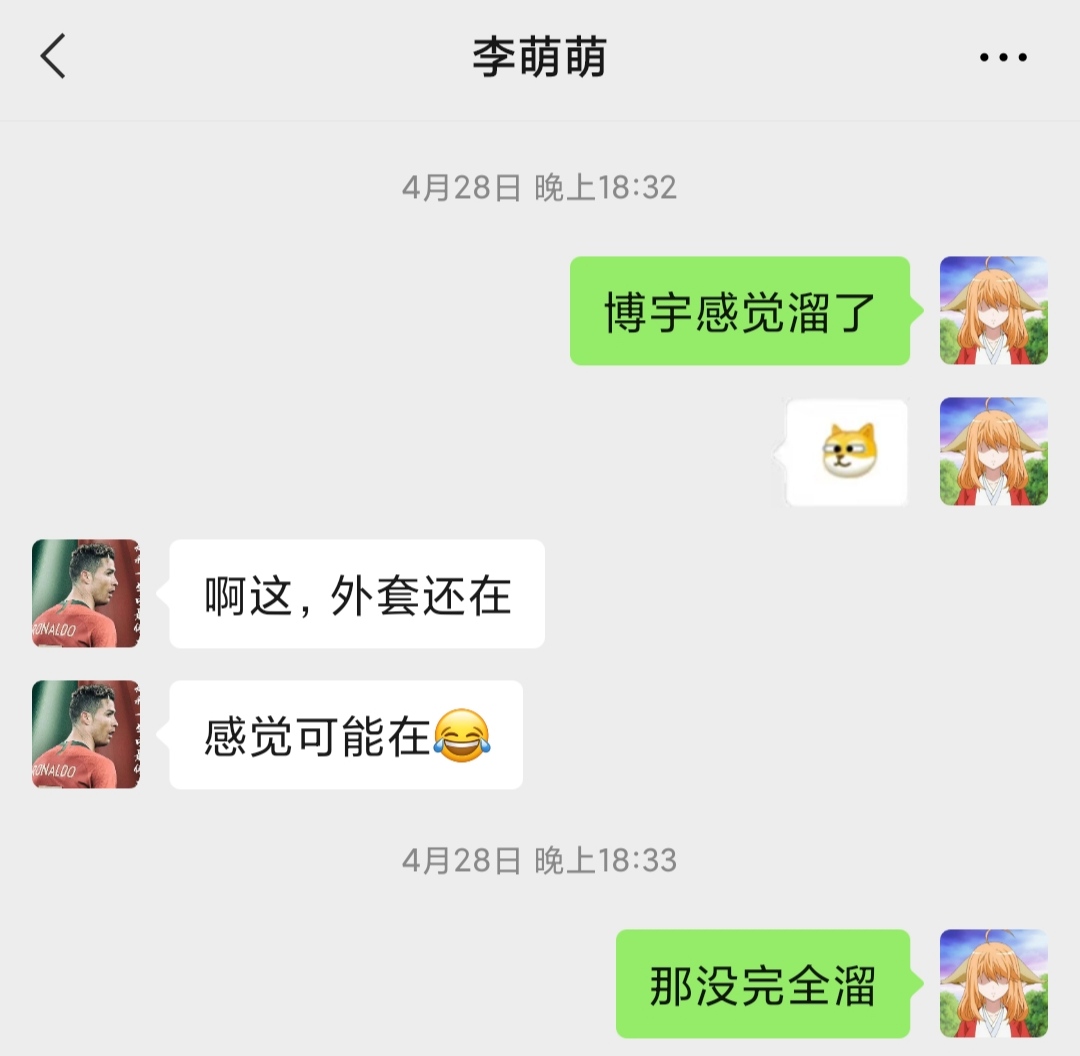This screenshot has width=1080, height=1056.
Task: Tap the avatar beside 博宇感觉溜了
Action: point(993,310)
